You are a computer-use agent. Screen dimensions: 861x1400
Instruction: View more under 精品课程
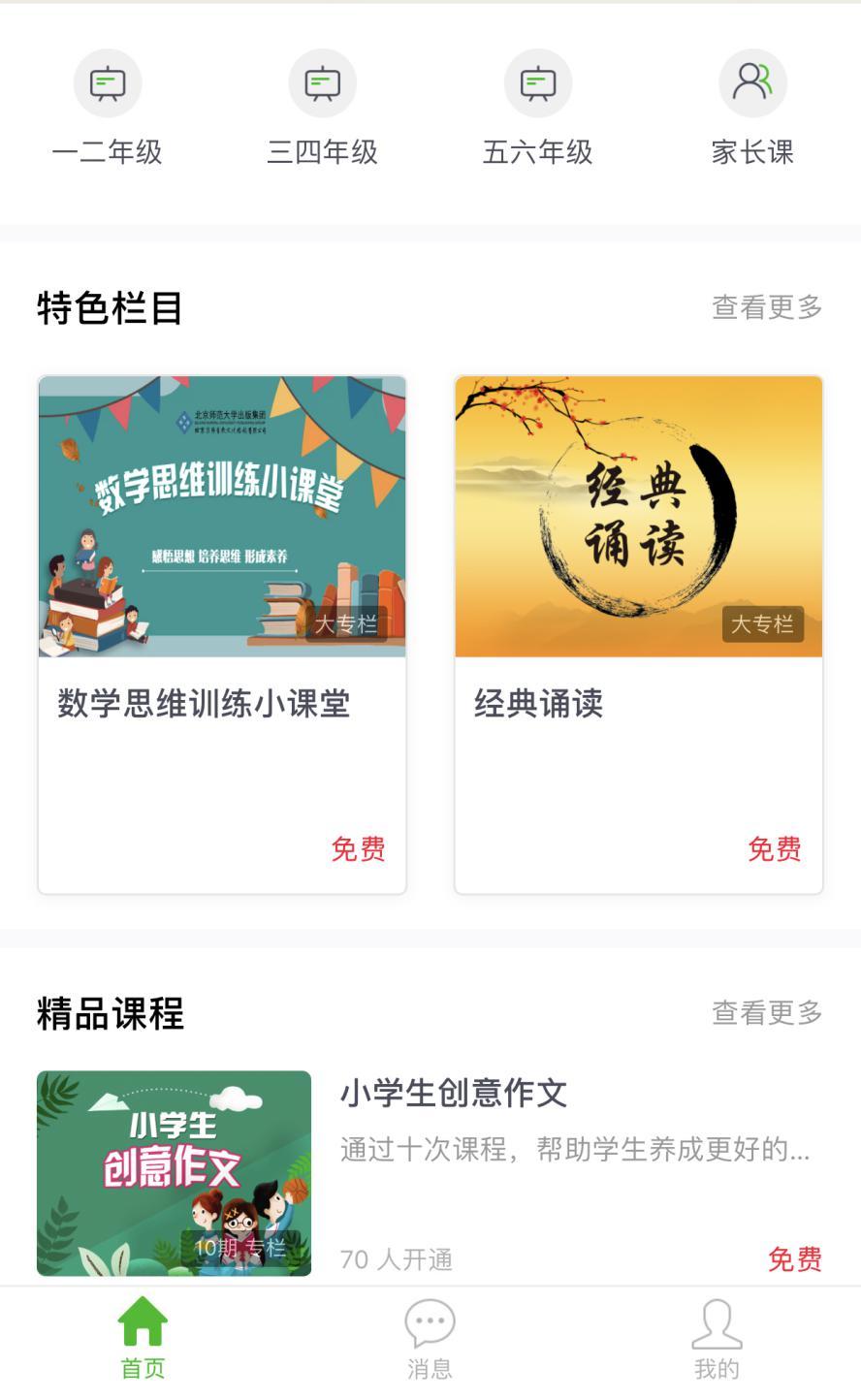[x=767, y=1013]
